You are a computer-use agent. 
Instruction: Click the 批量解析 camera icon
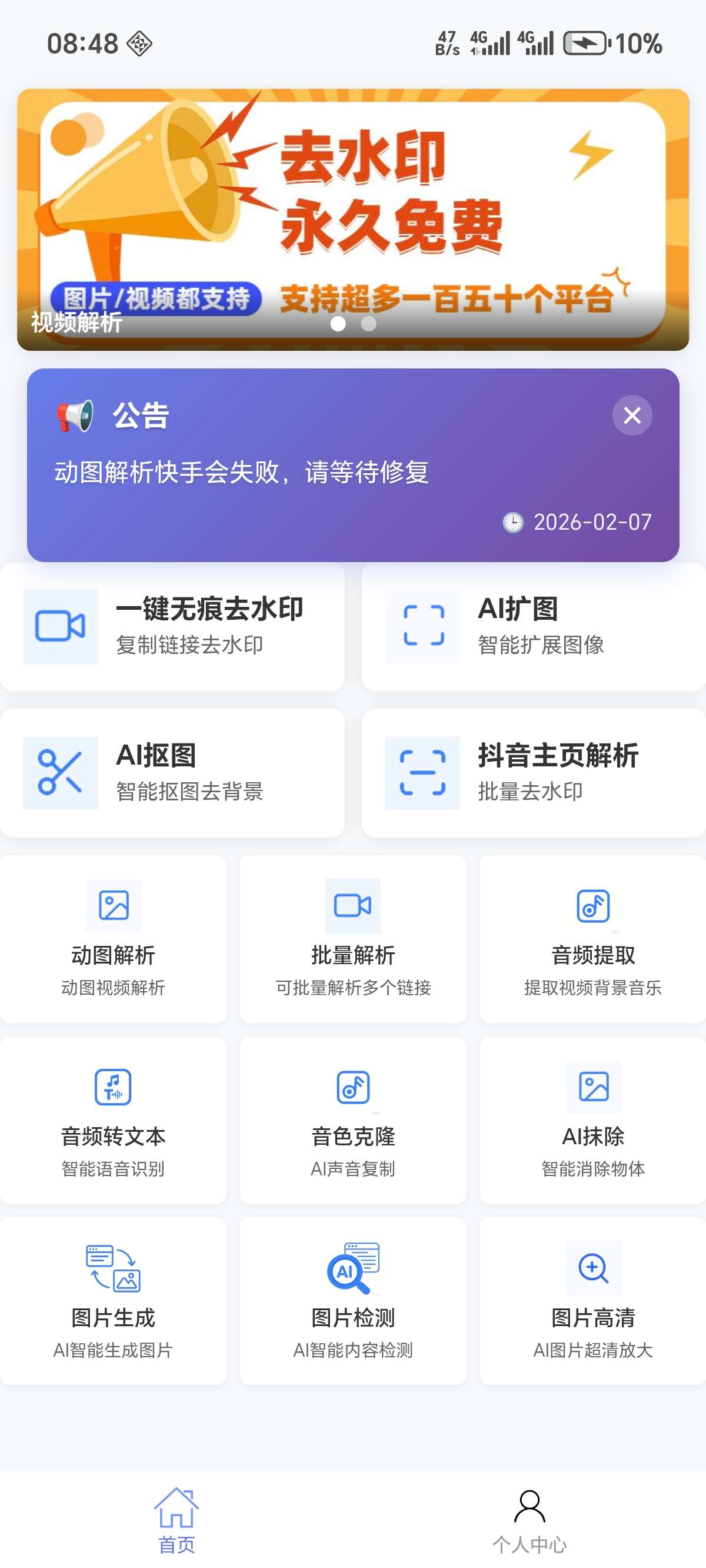coord(354,906)
